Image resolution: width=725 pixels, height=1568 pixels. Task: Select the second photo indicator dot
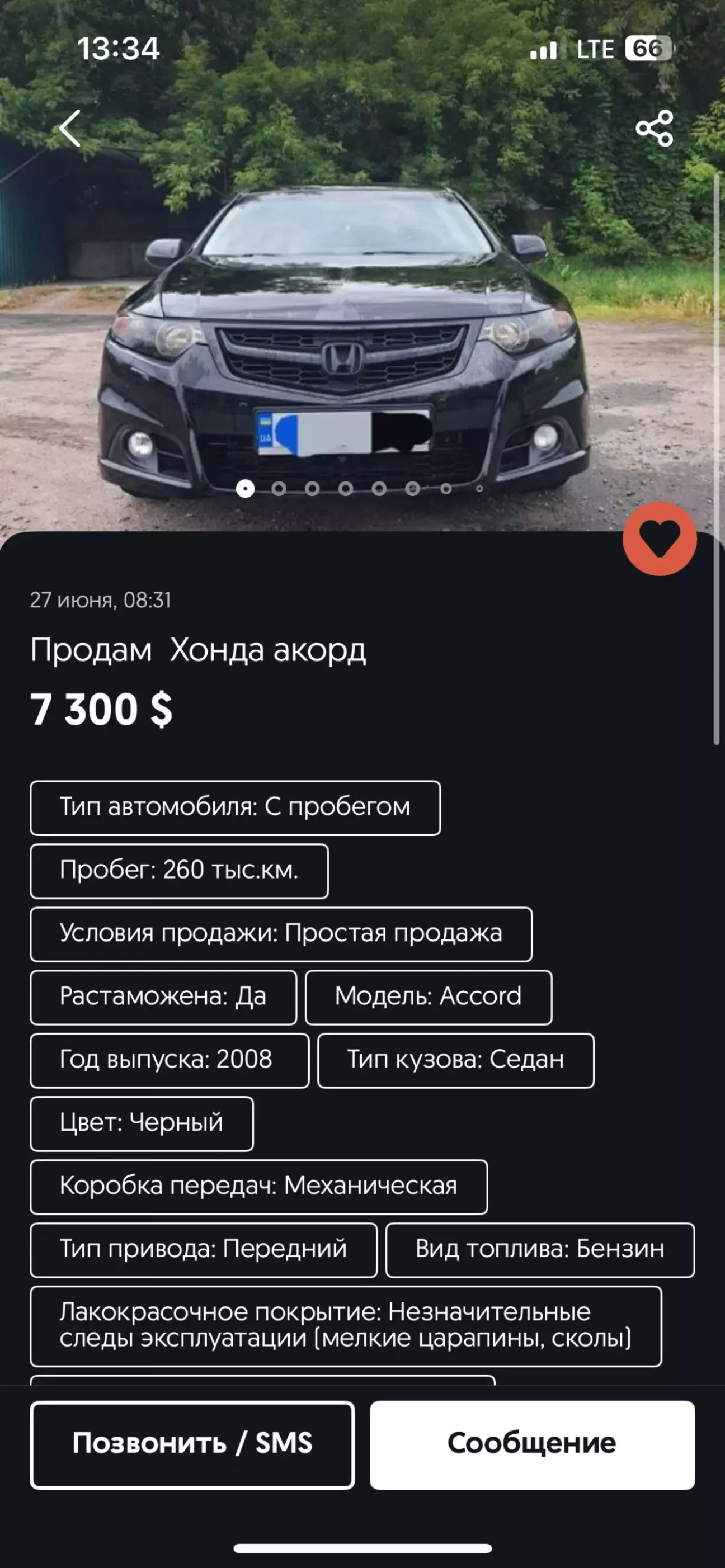pos(279,489)
